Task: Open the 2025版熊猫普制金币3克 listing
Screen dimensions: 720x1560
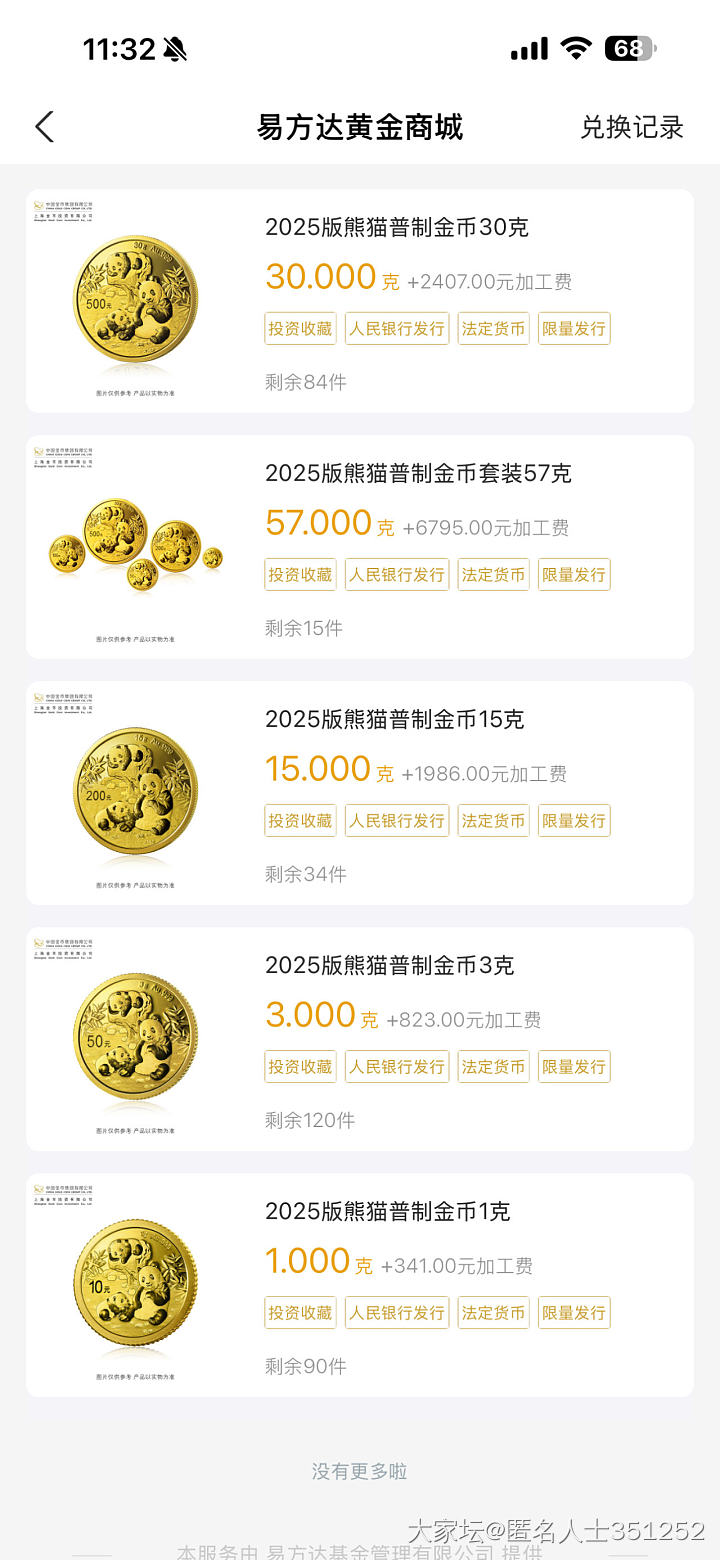Action: [x=389, y=966]
